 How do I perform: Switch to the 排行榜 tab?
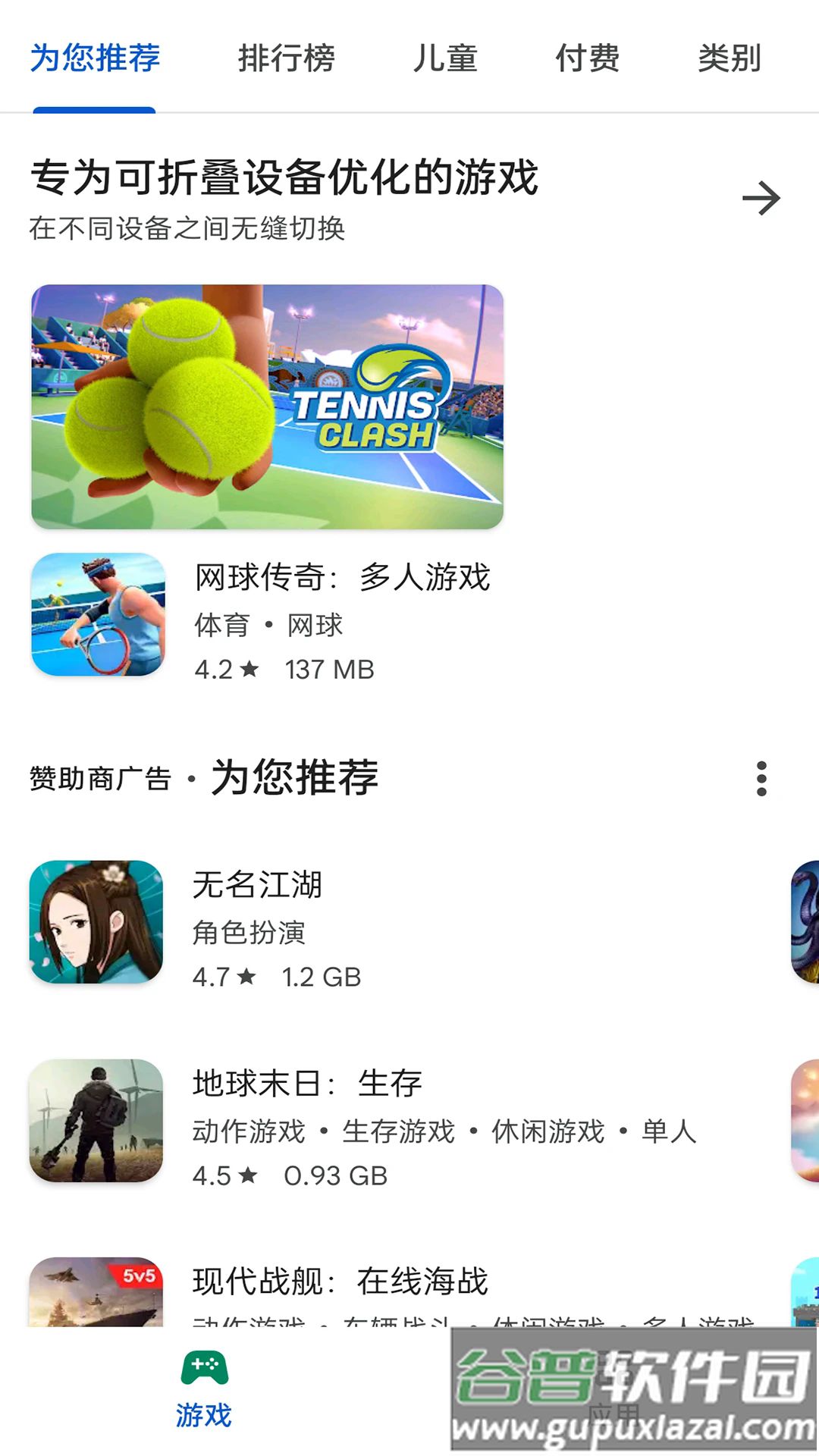tap(286, 59)
